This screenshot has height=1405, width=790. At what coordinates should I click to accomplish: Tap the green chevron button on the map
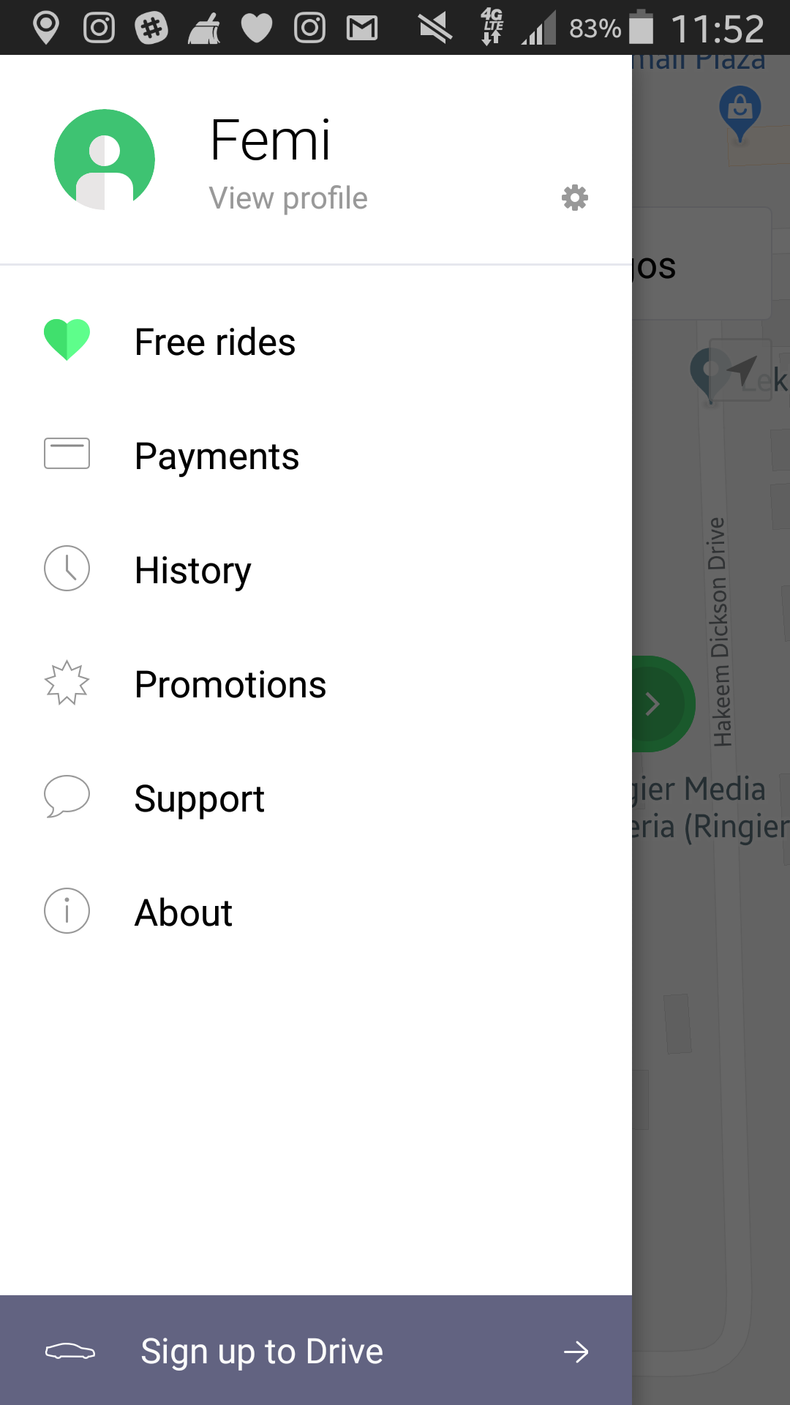pos(654,703)
